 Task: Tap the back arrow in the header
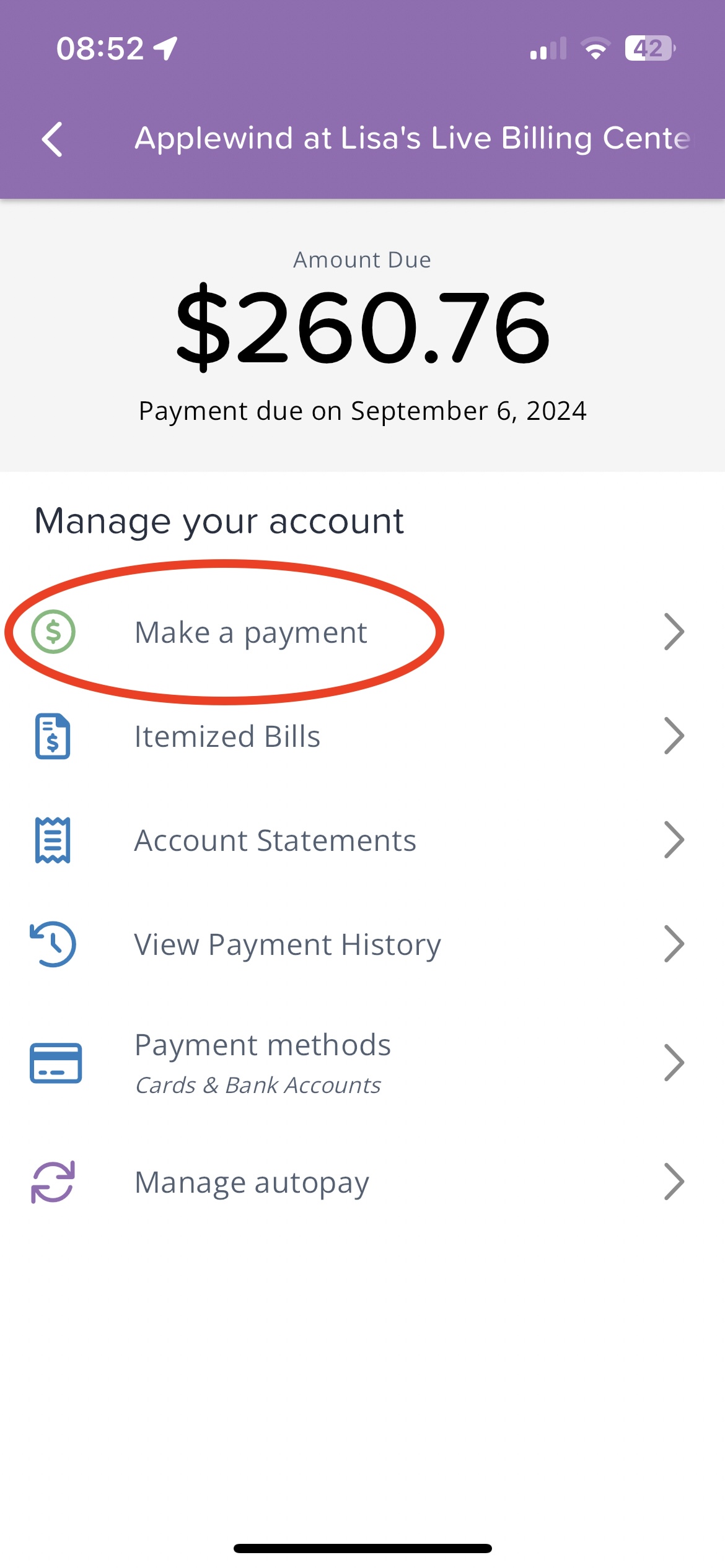52,139
